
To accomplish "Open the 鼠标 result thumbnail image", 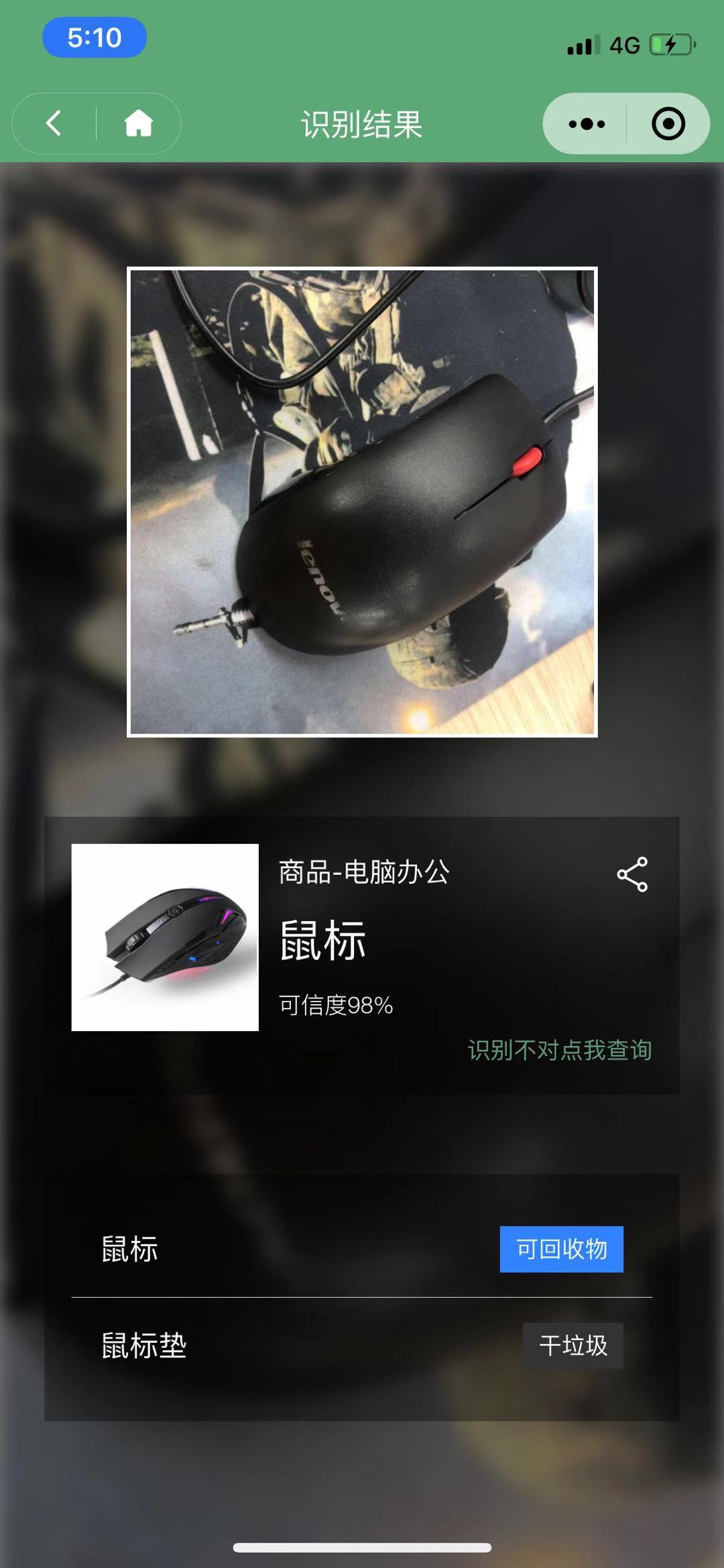I will 165,937.
